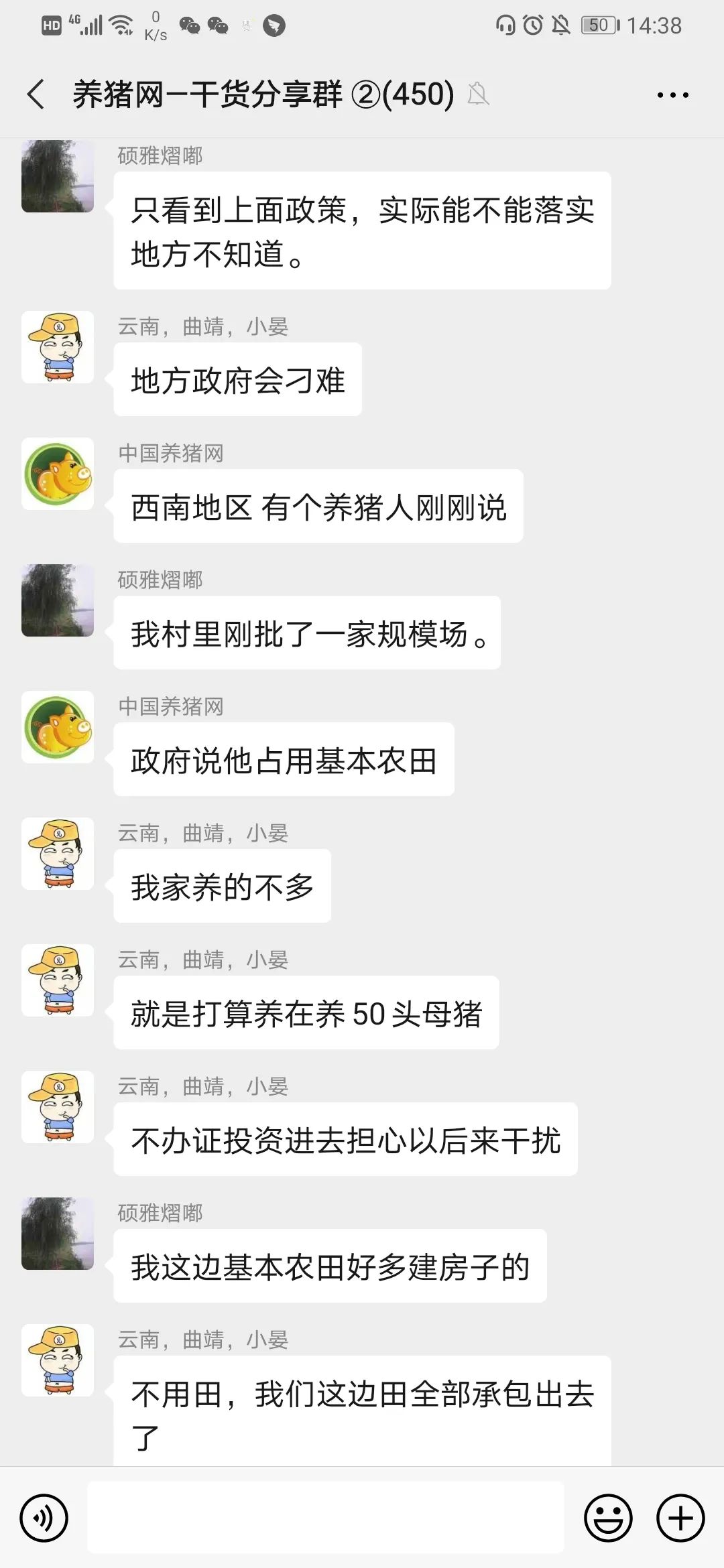724x1568 pixels.
Task: Open avatar beside 不办证投资进去 message
Action: coord(58,1107)
